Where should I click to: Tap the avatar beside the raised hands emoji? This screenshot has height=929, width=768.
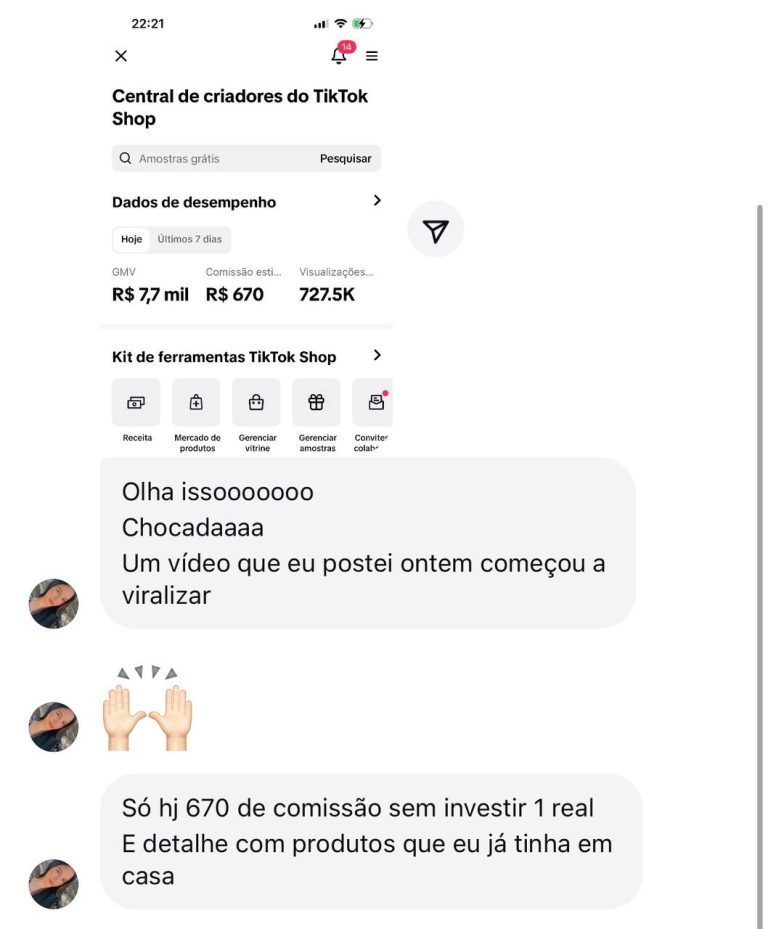pyautogui.click(x=54, y=726)
